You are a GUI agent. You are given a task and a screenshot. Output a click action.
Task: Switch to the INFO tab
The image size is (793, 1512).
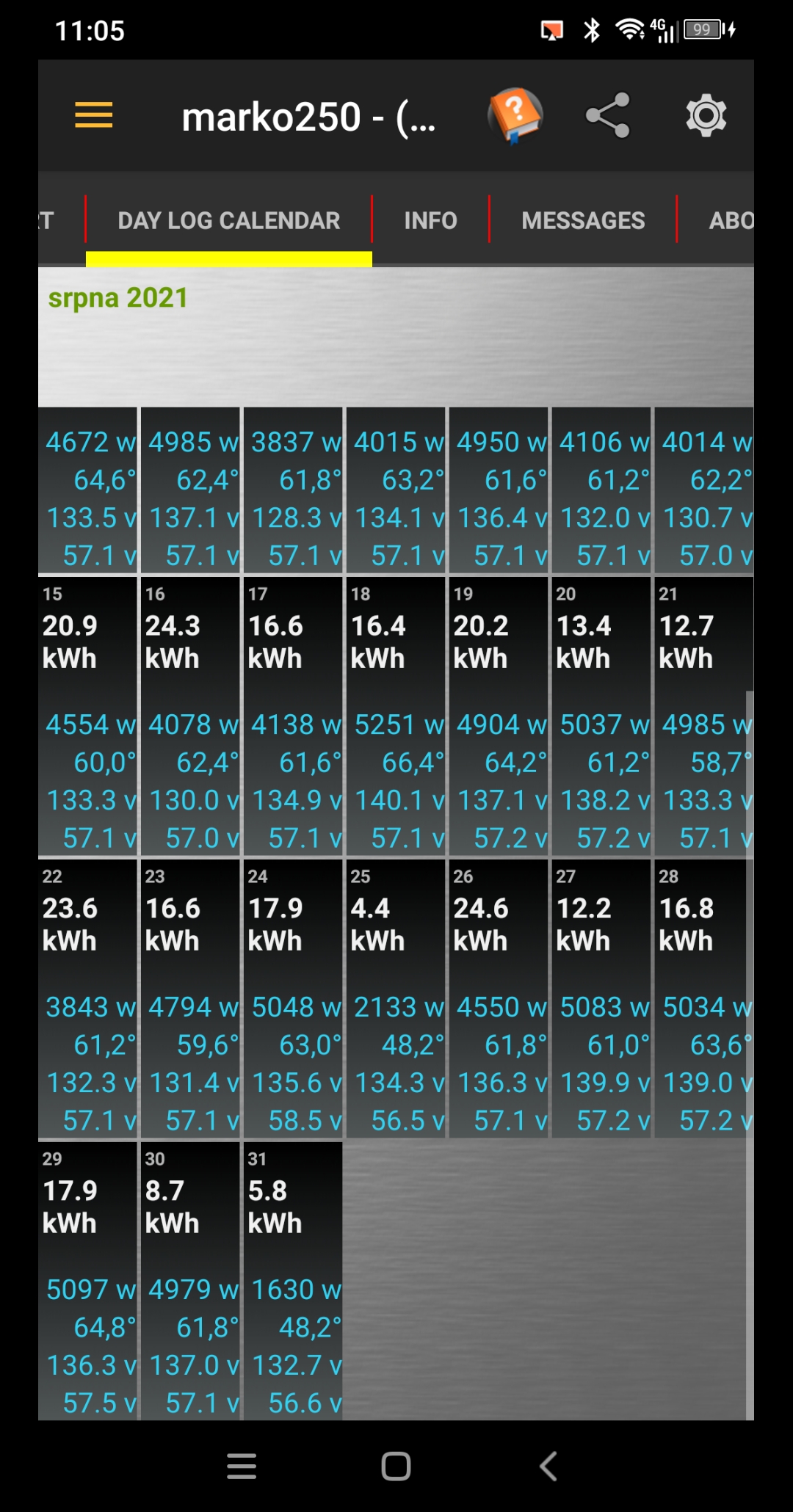pyautogui.click(x=430, y=220)
